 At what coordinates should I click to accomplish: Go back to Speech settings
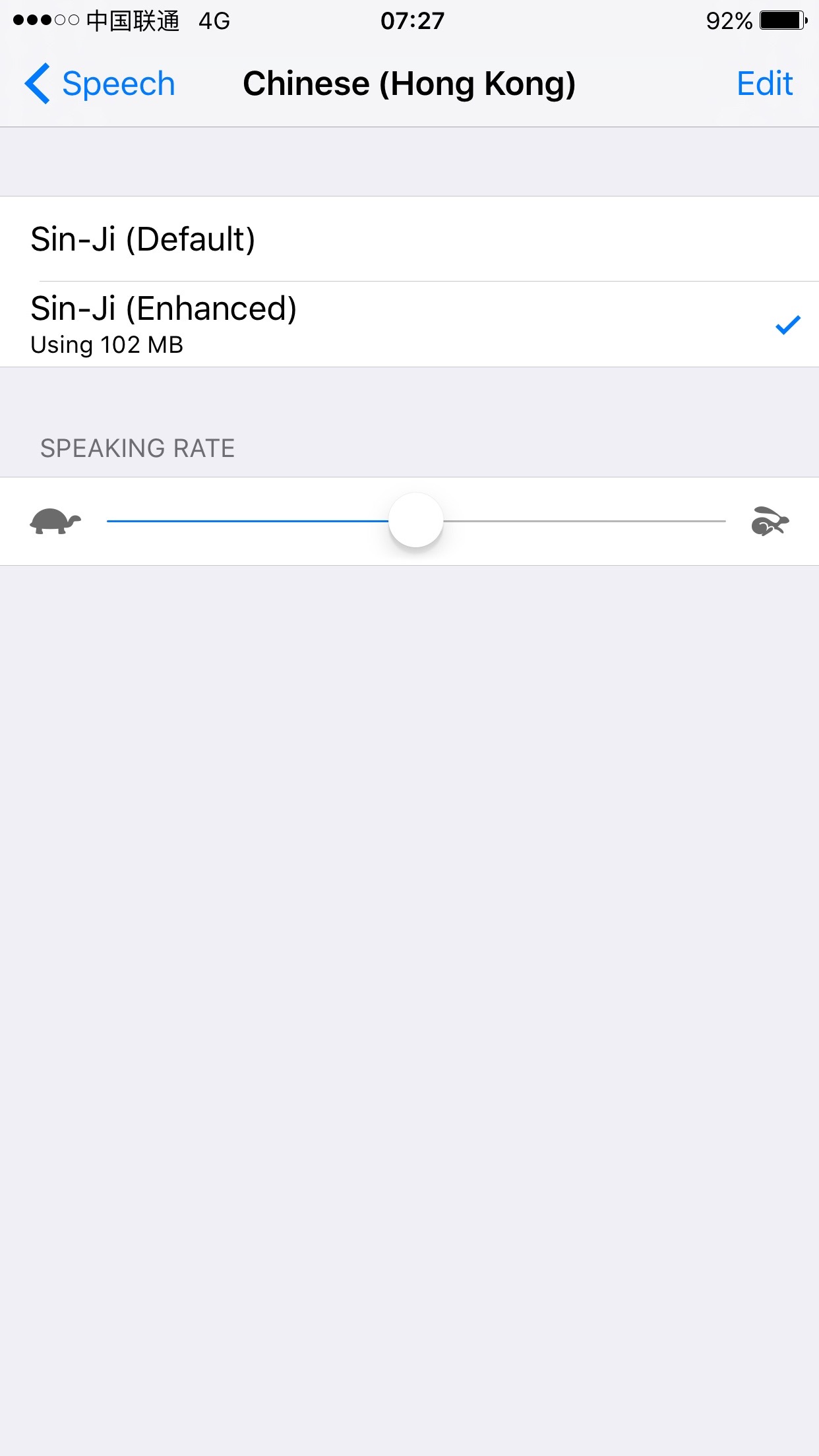pos(100,84)
